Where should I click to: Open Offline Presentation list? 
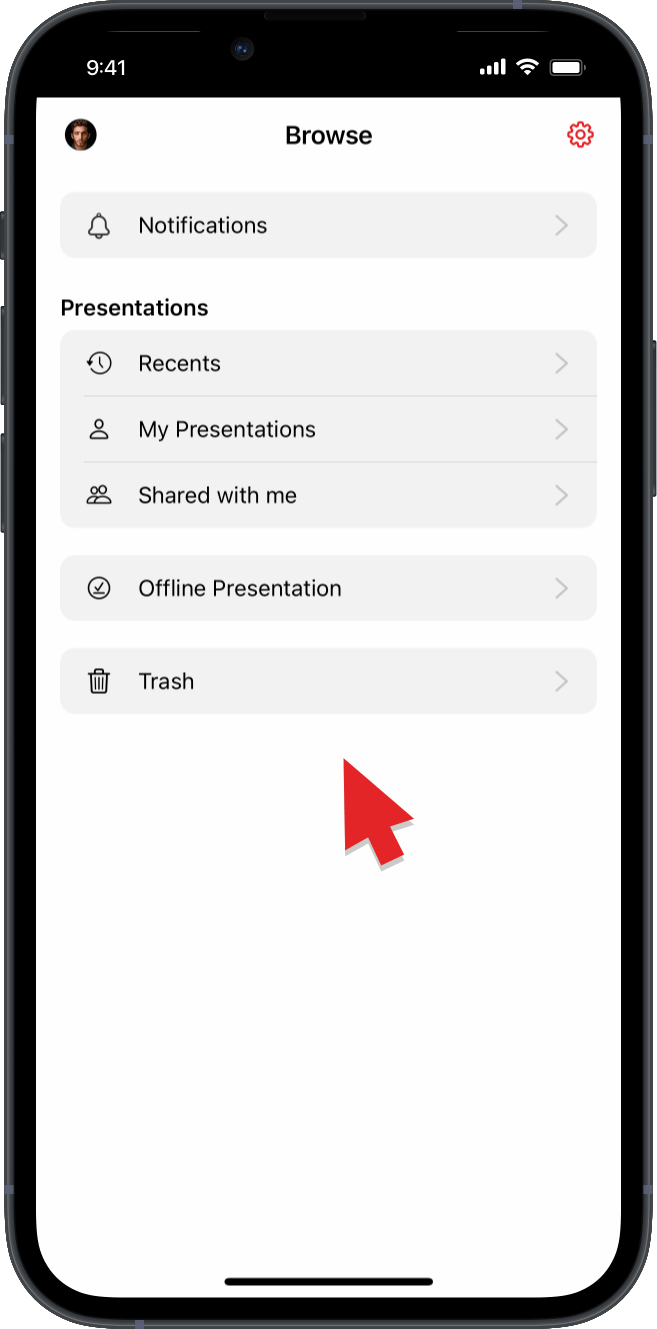tap(328, 588)
